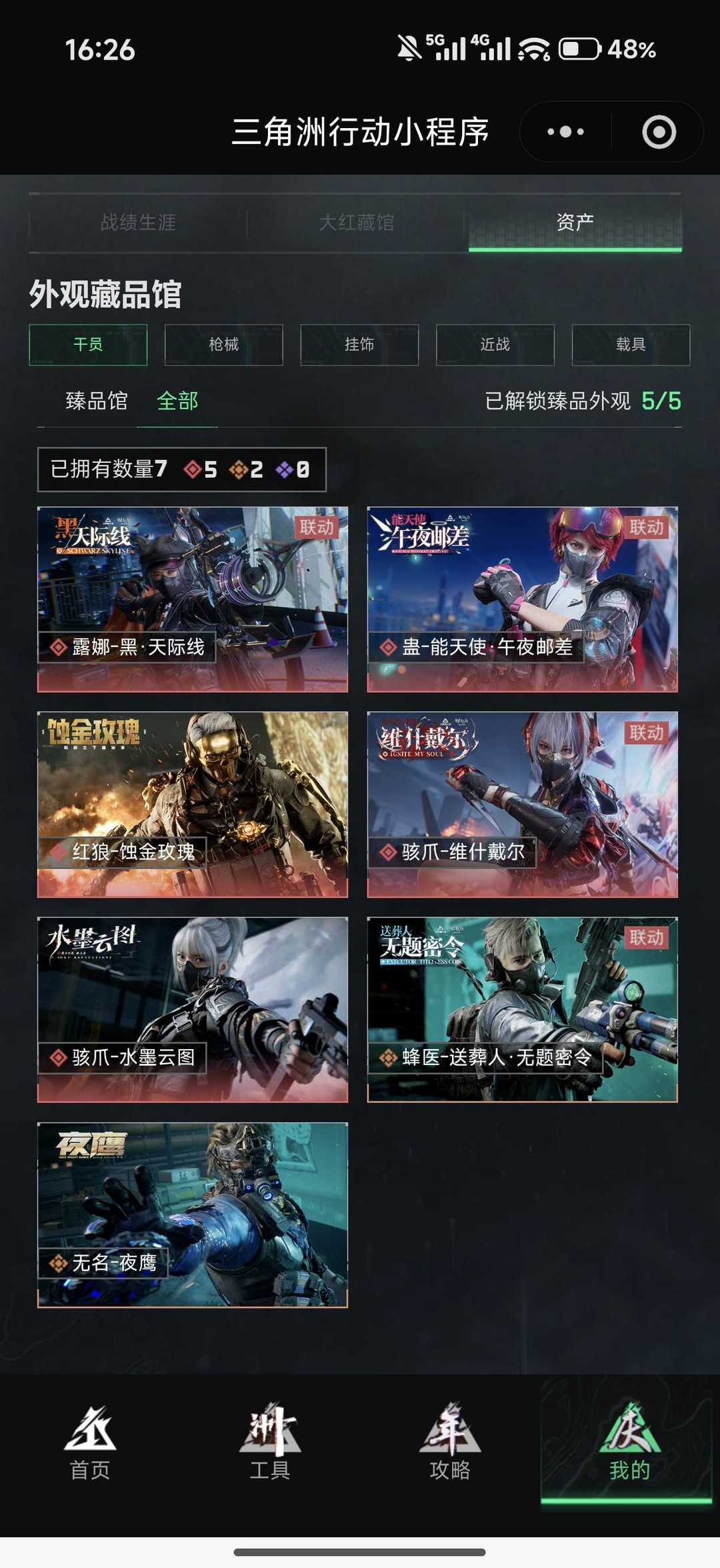Select the 枪械 category chip
The height and width of the screenshot is (1568, 720).
tap(224, 345)
